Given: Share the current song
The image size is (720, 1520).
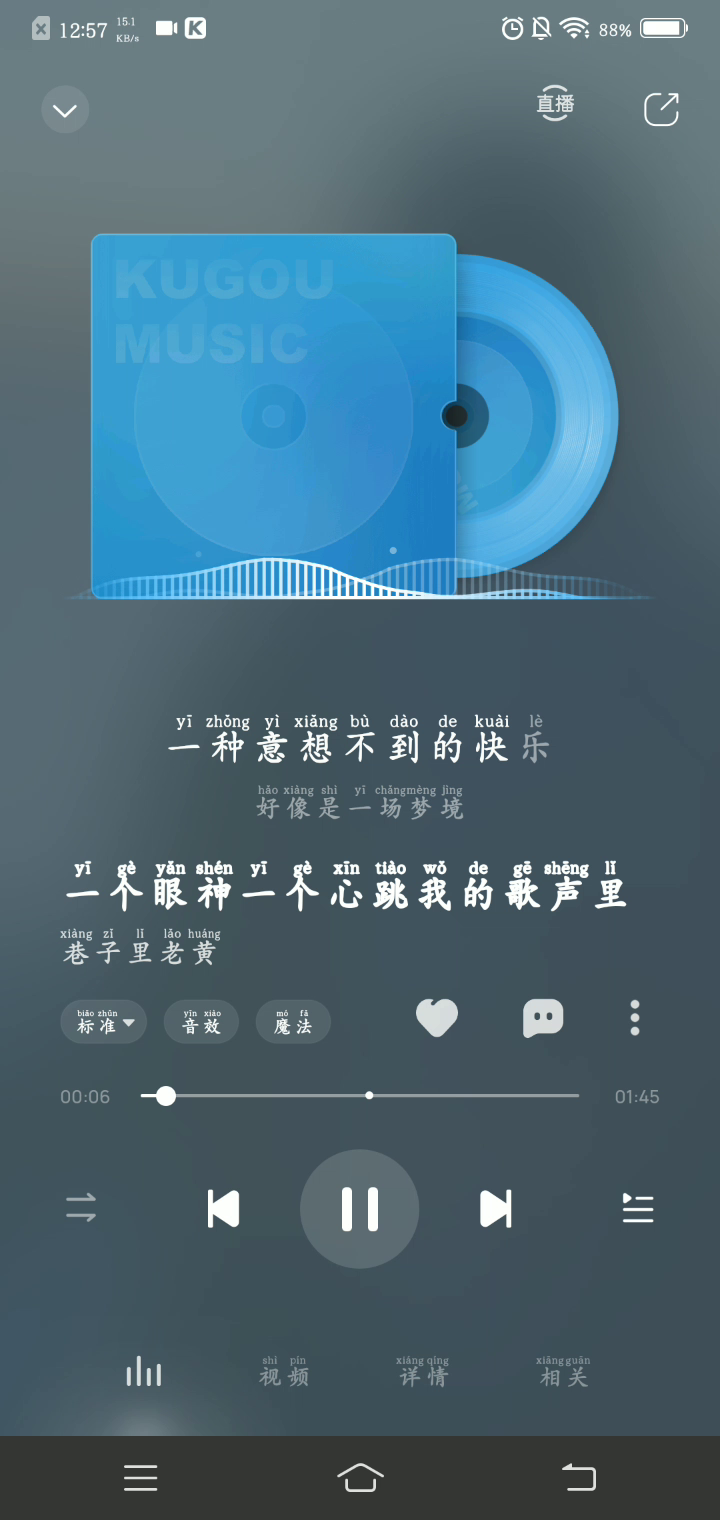Looking at the screenshot, I should tap(661, 109).
